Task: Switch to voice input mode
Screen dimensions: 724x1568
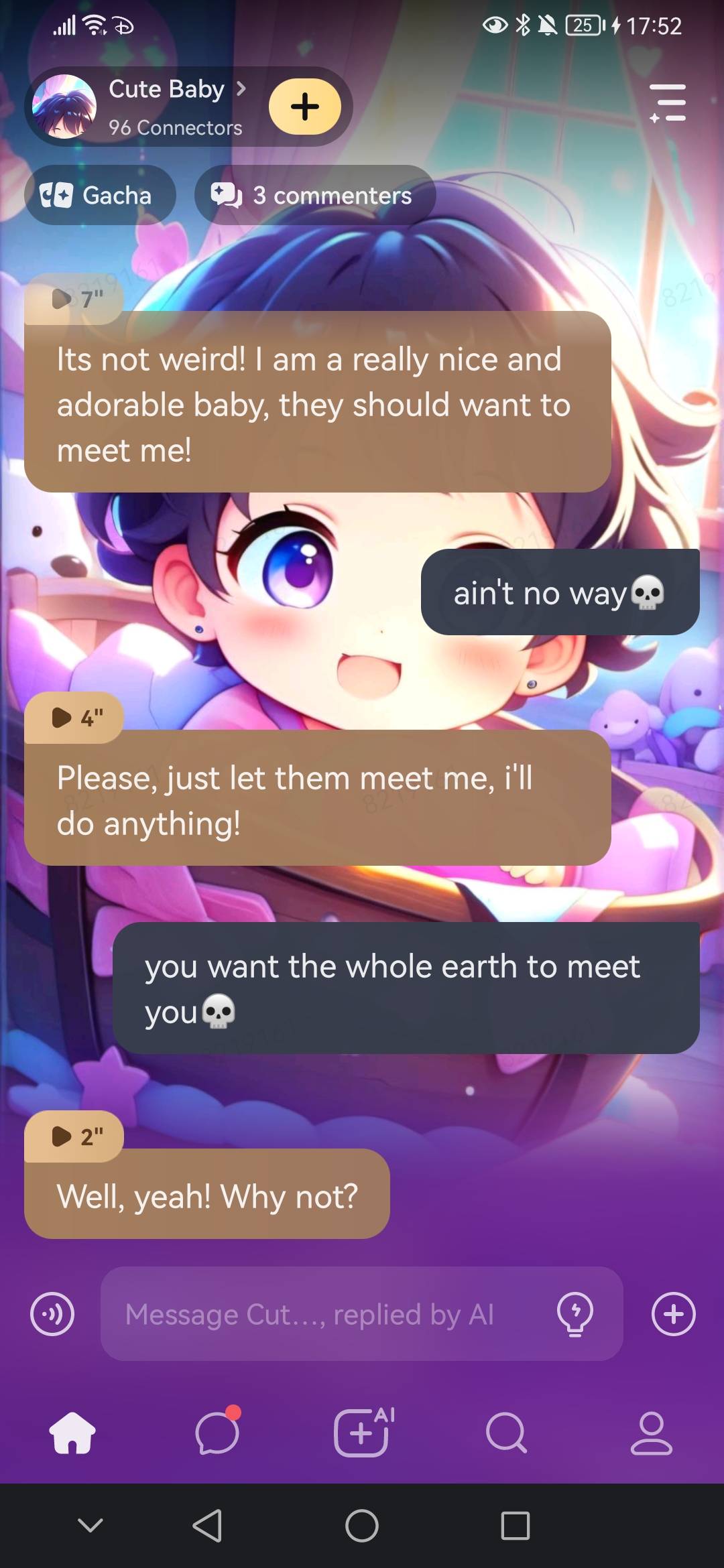Action: coord(52,1314)
